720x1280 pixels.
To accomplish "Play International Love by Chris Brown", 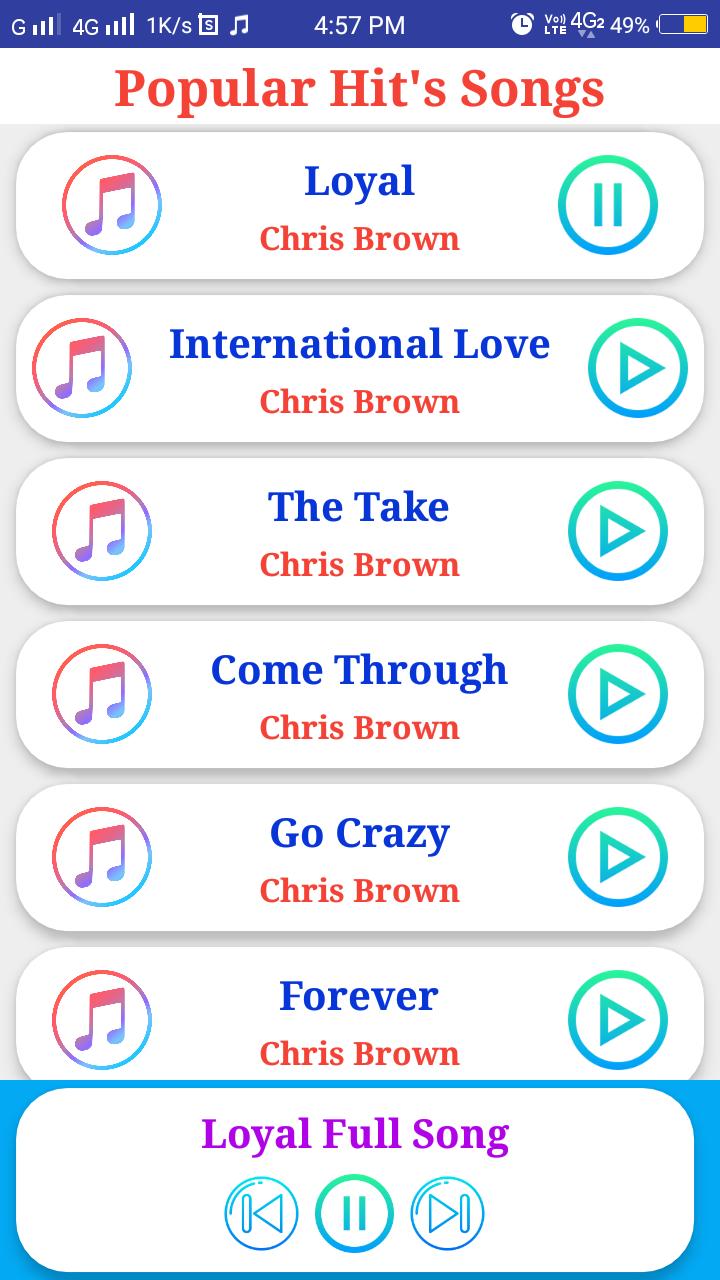I will click(637, 368).
